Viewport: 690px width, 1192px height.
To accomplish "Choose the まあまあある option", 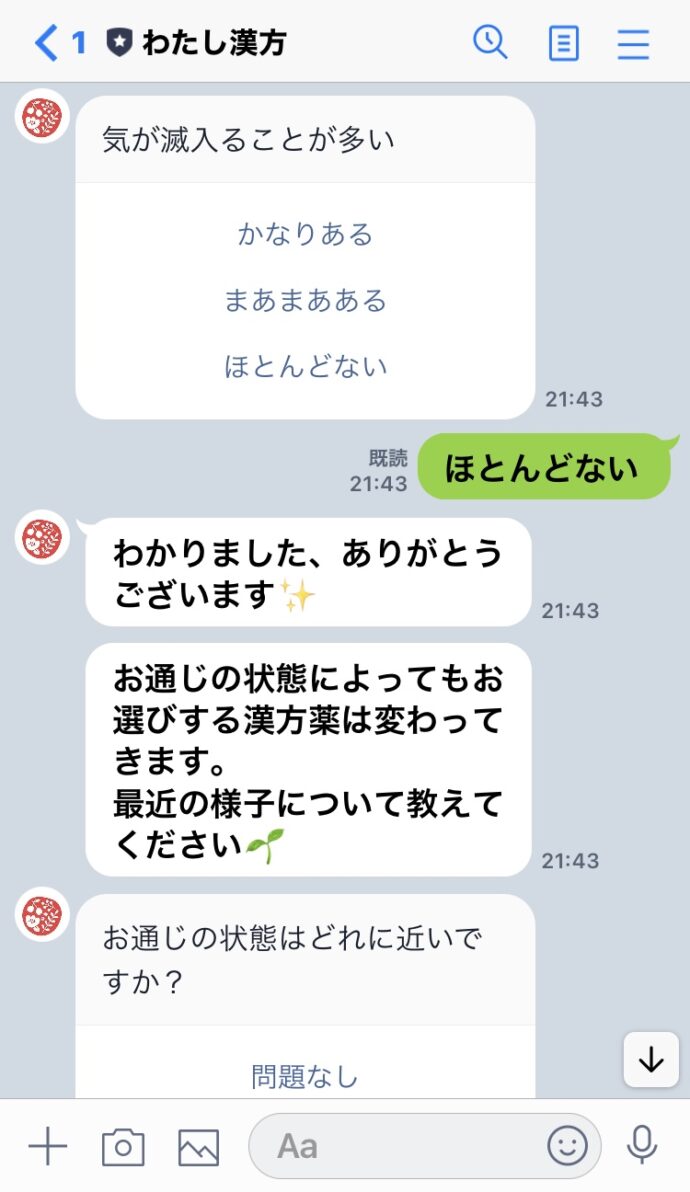I will click(x=305, y=300).
